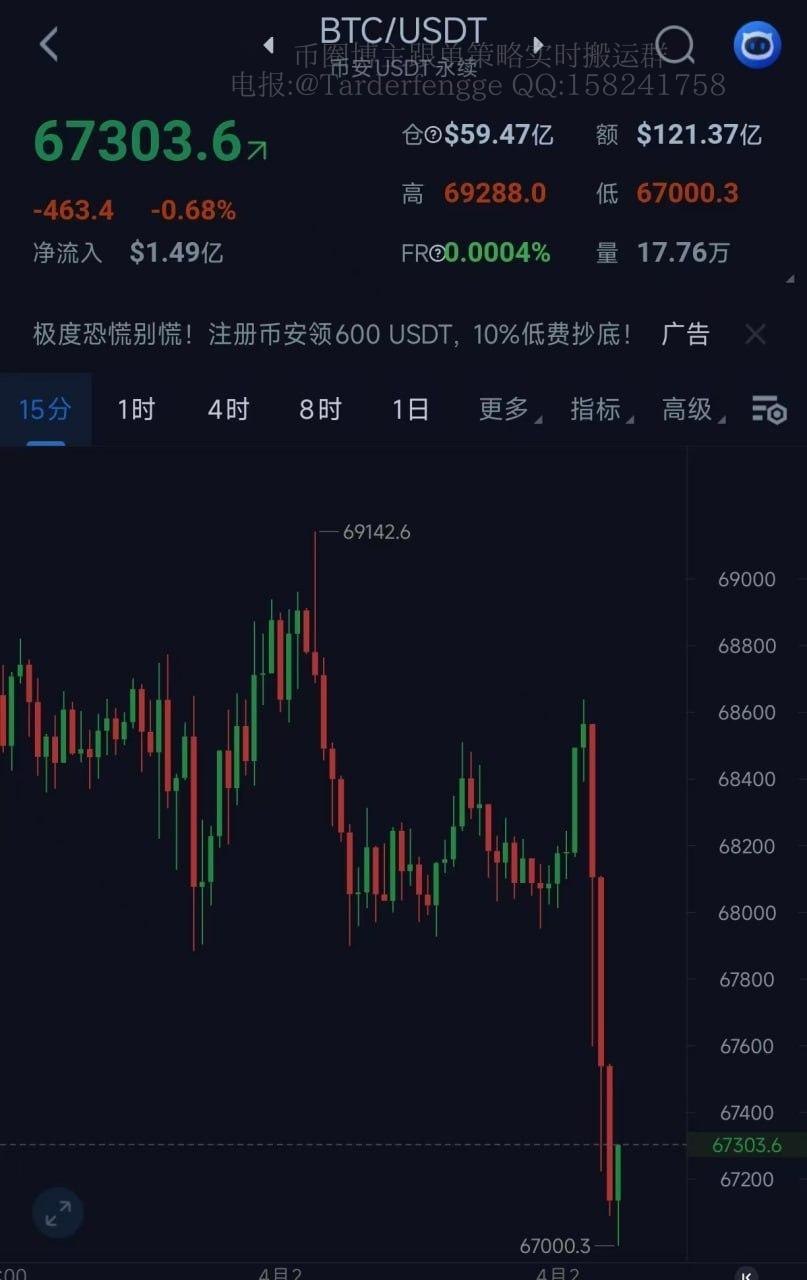This screenshot has width=807, height=1280.
Task: Open the search magnifier icon
Action: [x=676, y=45]
